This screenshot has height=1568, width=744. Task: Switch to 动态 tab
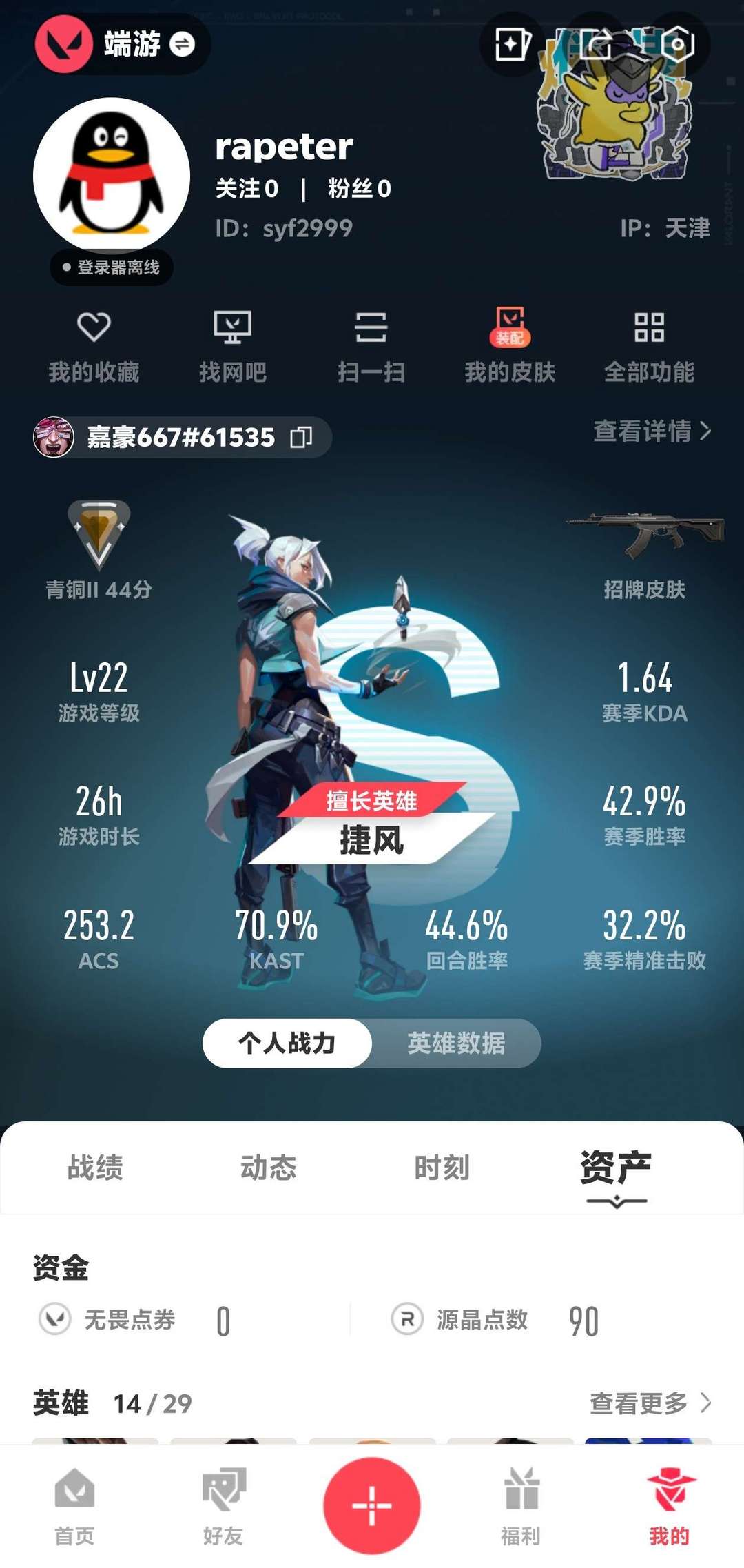coord(268,1168)
